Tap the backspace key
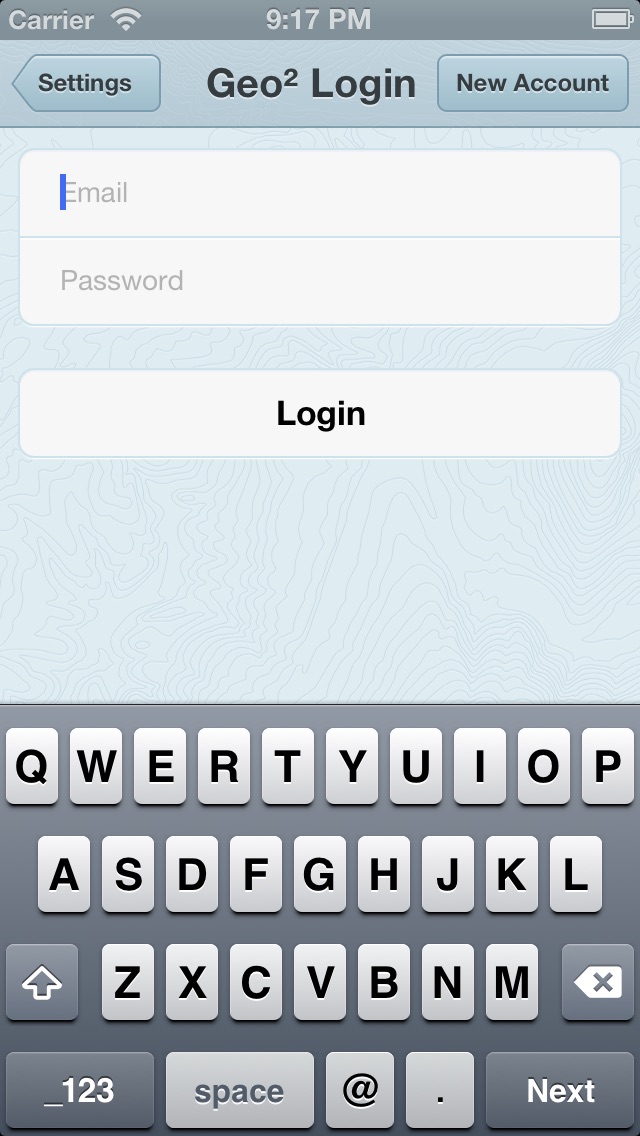The width and height of the screenshot is (640, 1136). coord(598,982)
